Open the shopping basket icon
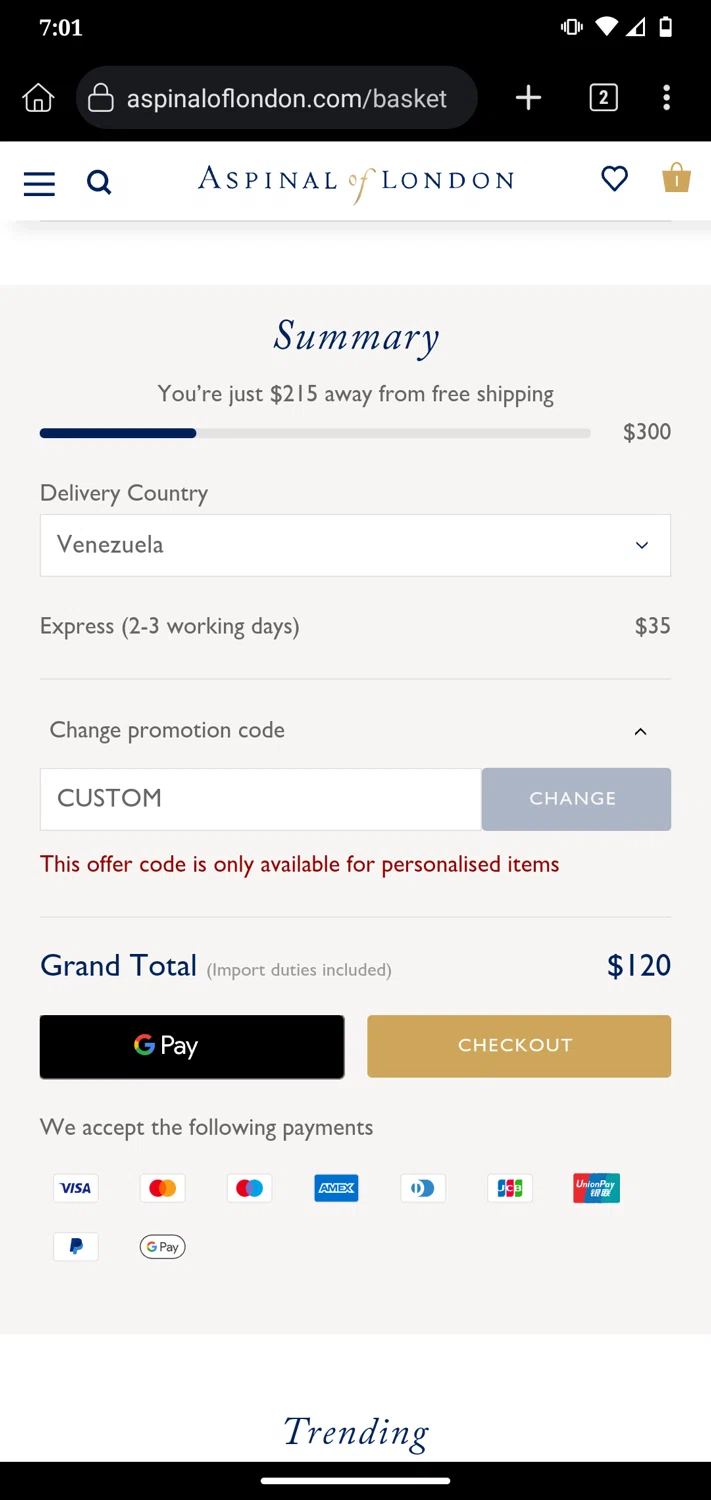This screenshot has height=1500, width=711. [676, 179]
